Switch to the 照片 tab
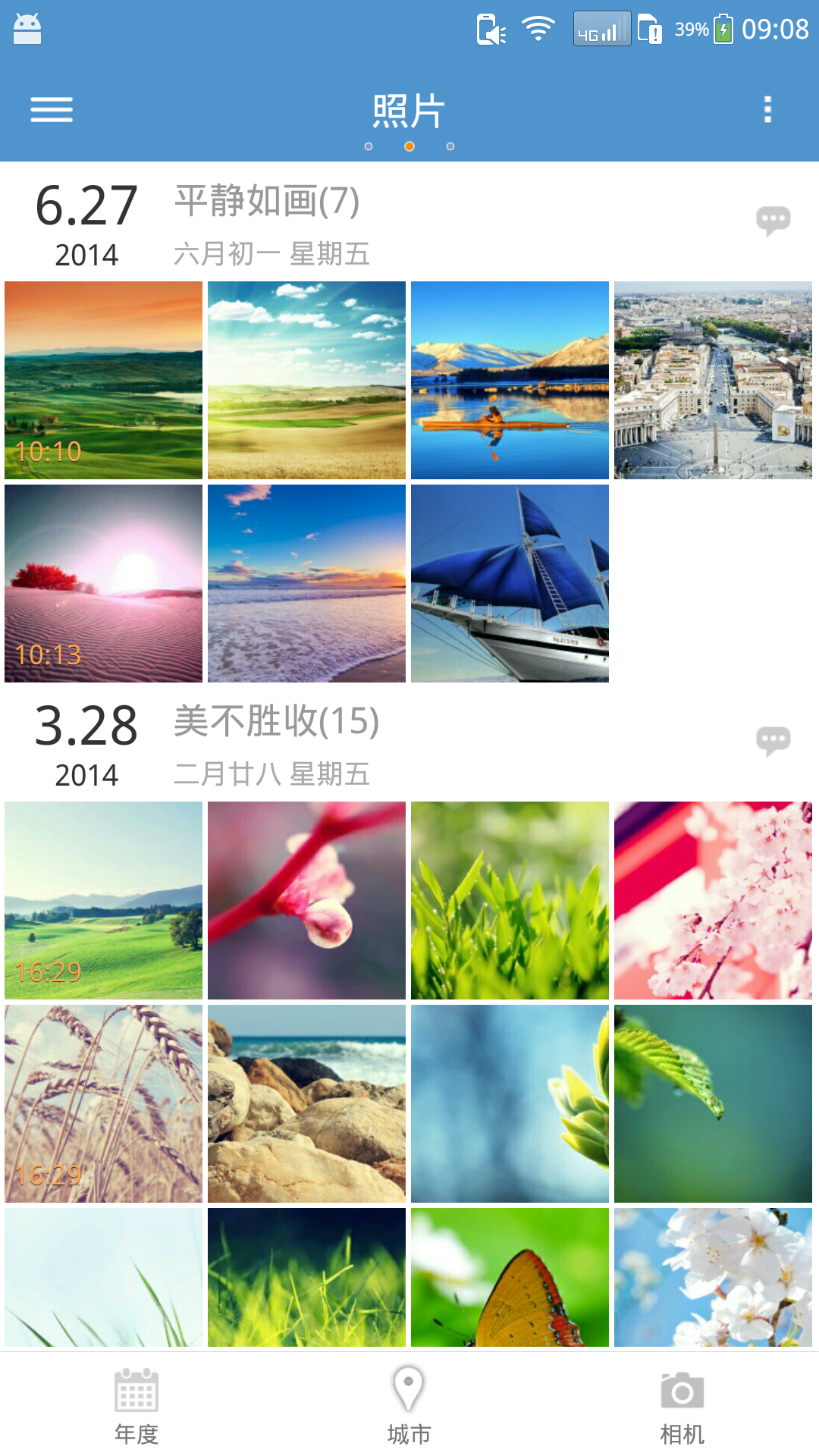Viewport: 819px width, 1456px height. click(409, 108)
